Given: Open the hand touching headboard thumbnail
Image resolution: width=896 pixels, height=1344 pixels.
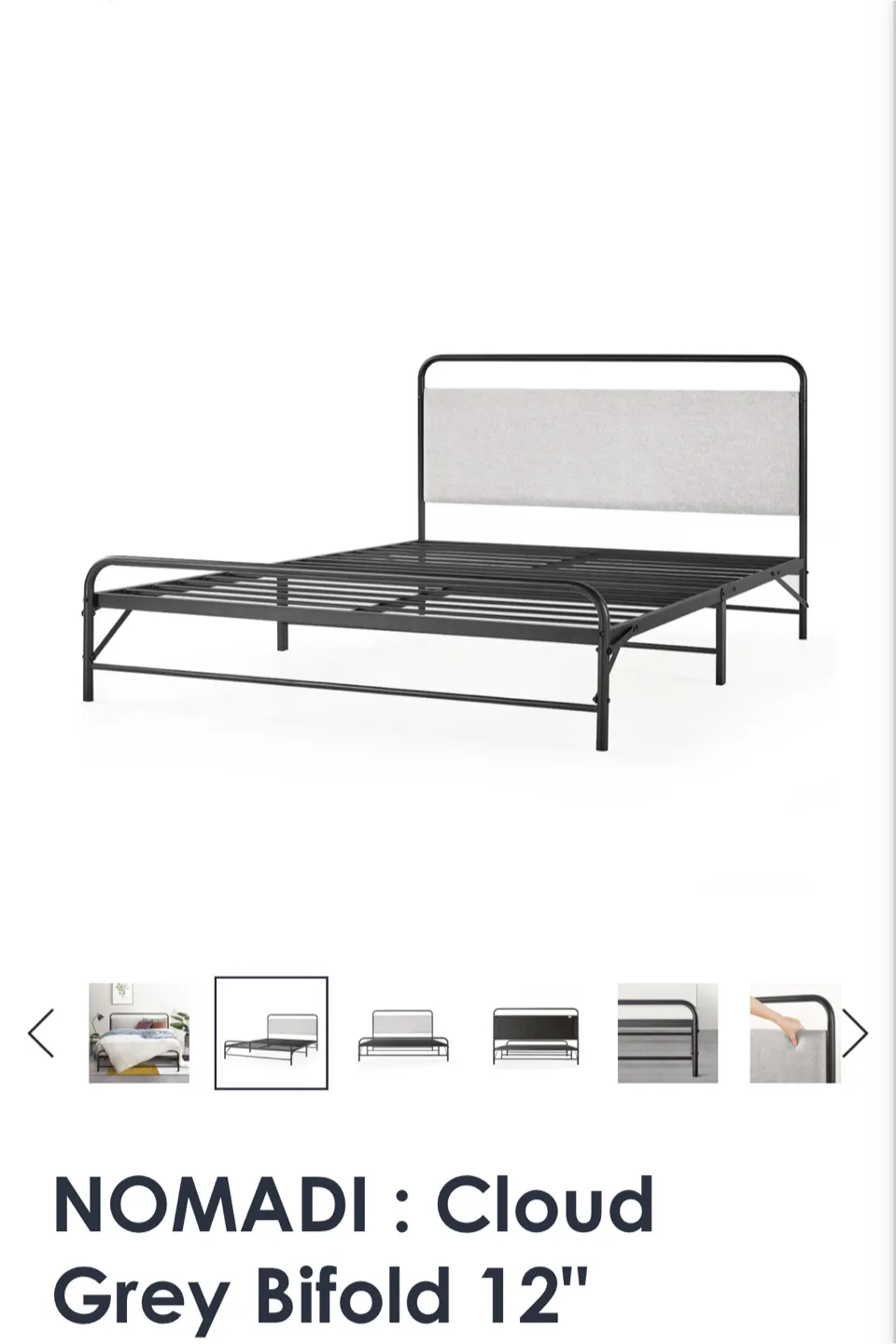Looking at the screenshot, I should pyautogui.click(x=794, y=1033).
